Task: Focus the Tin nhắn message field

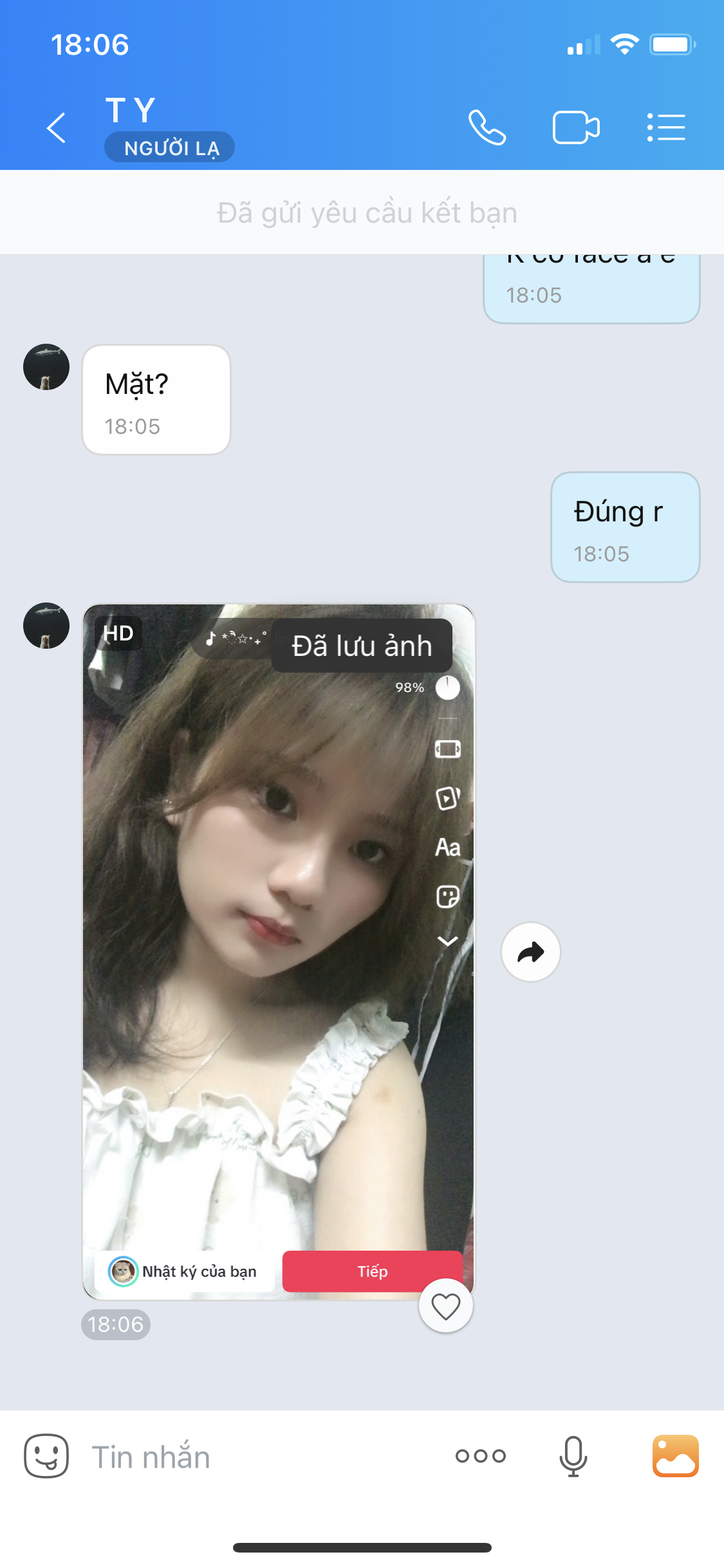Action: (x=257, y=1457)
